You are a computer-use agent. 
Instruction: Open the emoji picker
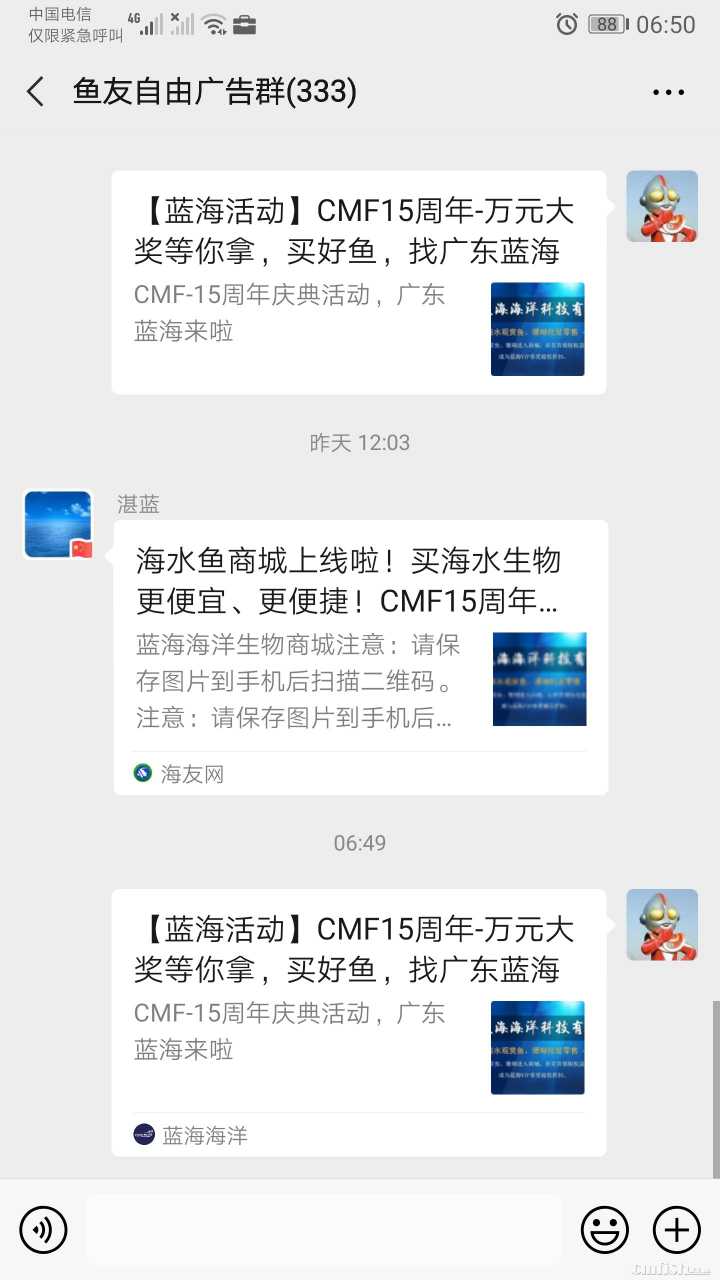tap(605, 1229)
